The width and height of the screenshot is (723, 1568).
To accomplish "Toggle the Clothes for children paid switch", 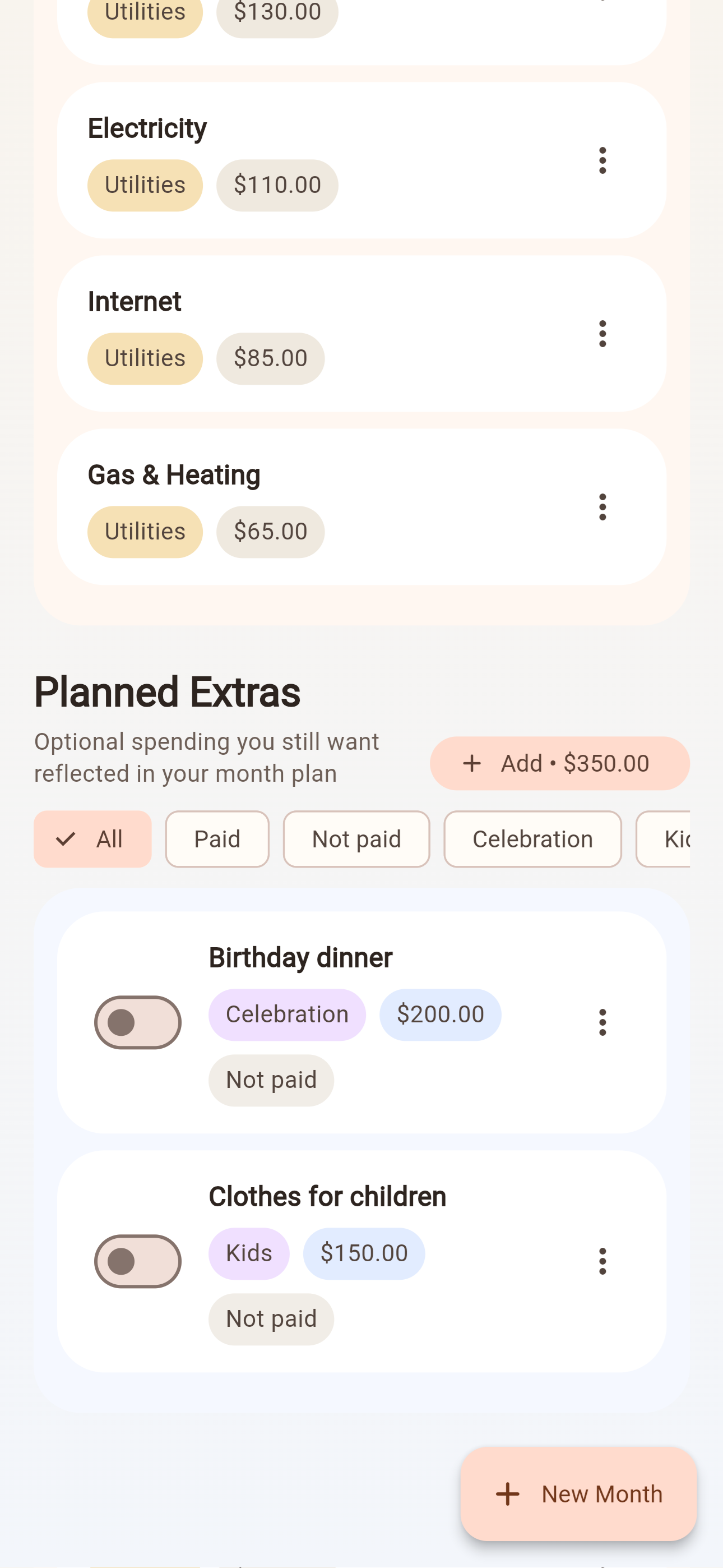I will pyautogui.click(x=136, y=1261).
